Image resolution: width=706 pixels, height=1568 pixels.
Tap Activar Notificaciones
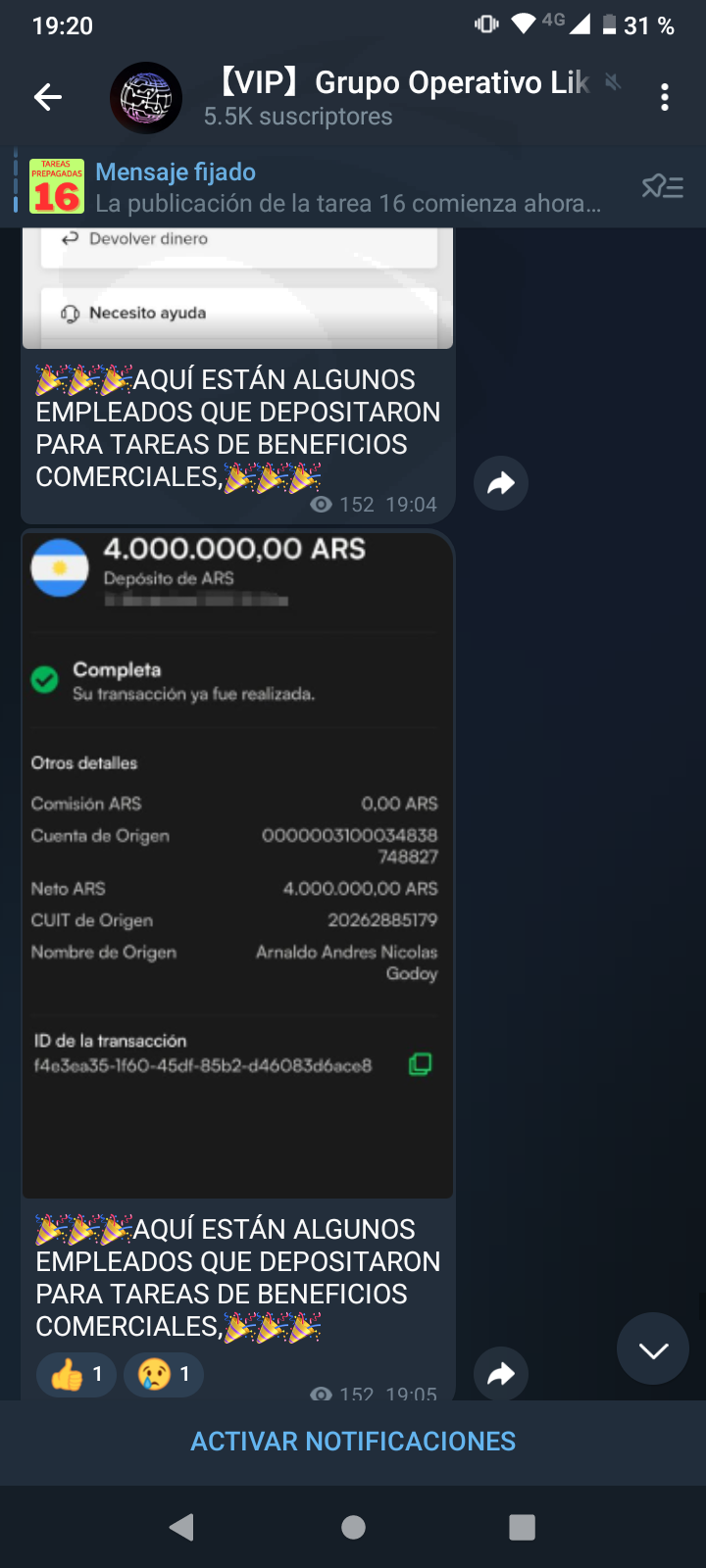(353, 1442)
